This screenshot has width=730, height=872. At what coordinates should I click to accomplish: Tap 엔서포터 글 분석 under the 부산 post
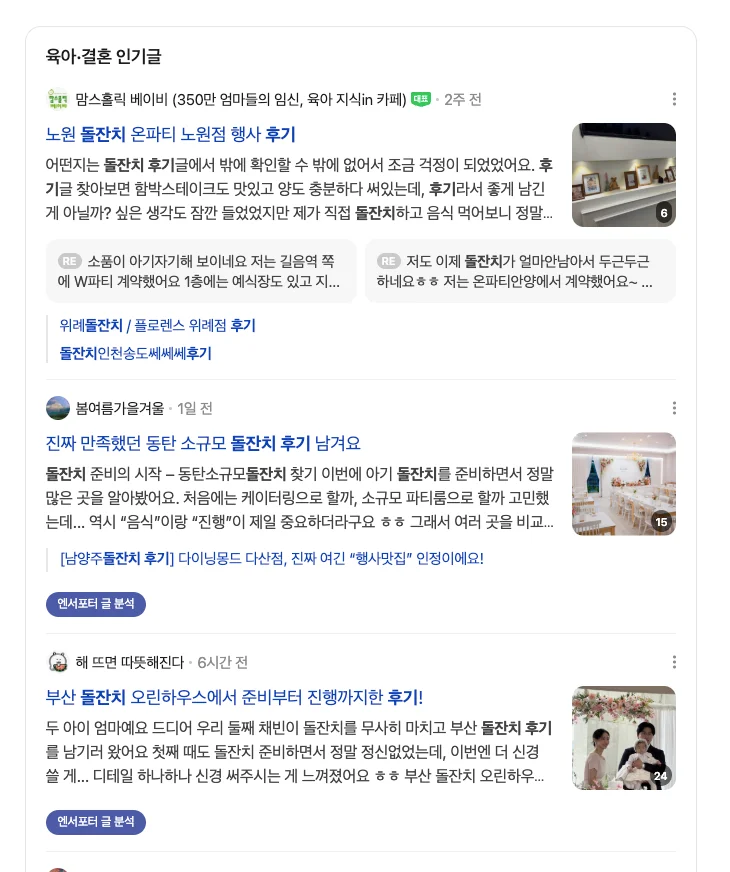96,822
